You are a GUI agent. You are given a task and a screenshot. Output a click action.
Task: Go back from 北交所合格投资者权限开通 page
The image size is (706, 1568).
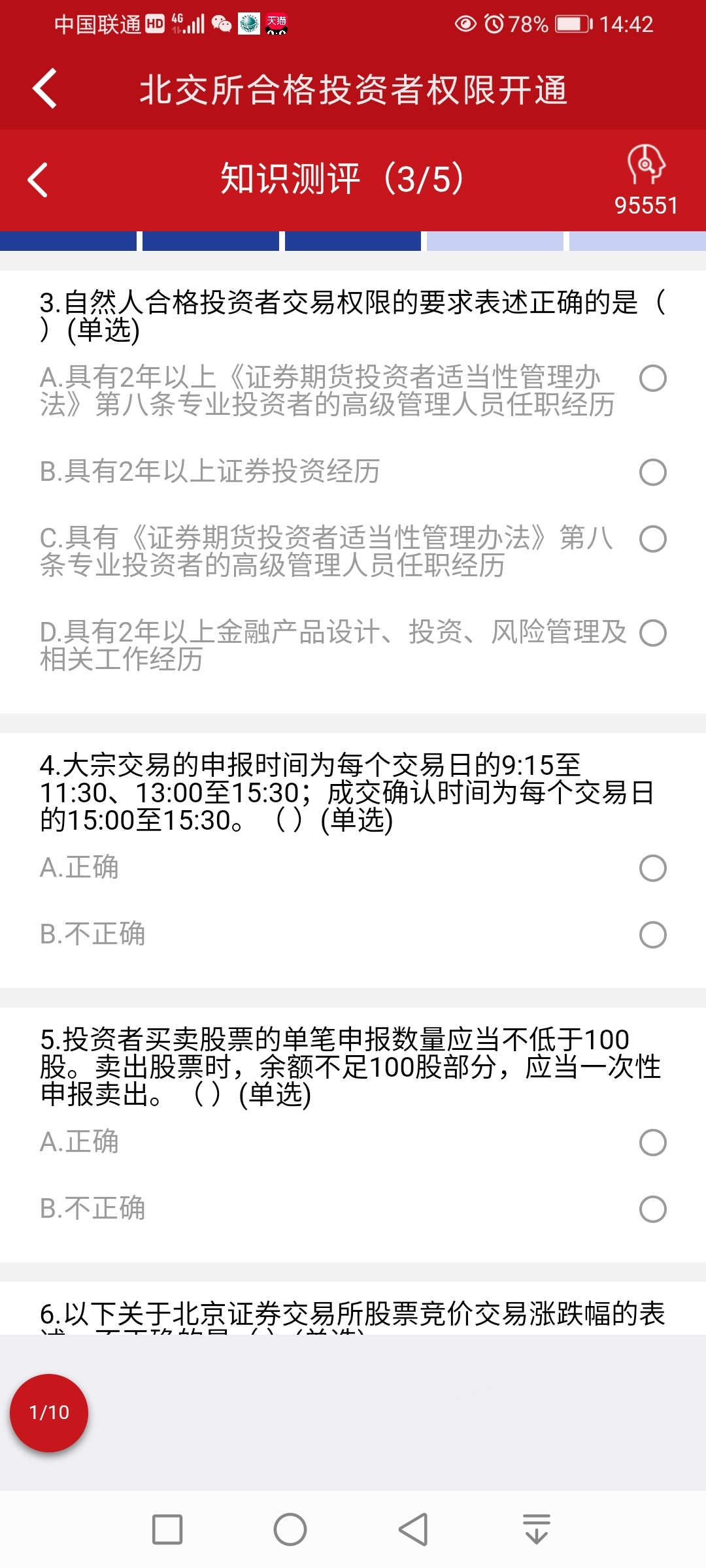click(44, 88)
